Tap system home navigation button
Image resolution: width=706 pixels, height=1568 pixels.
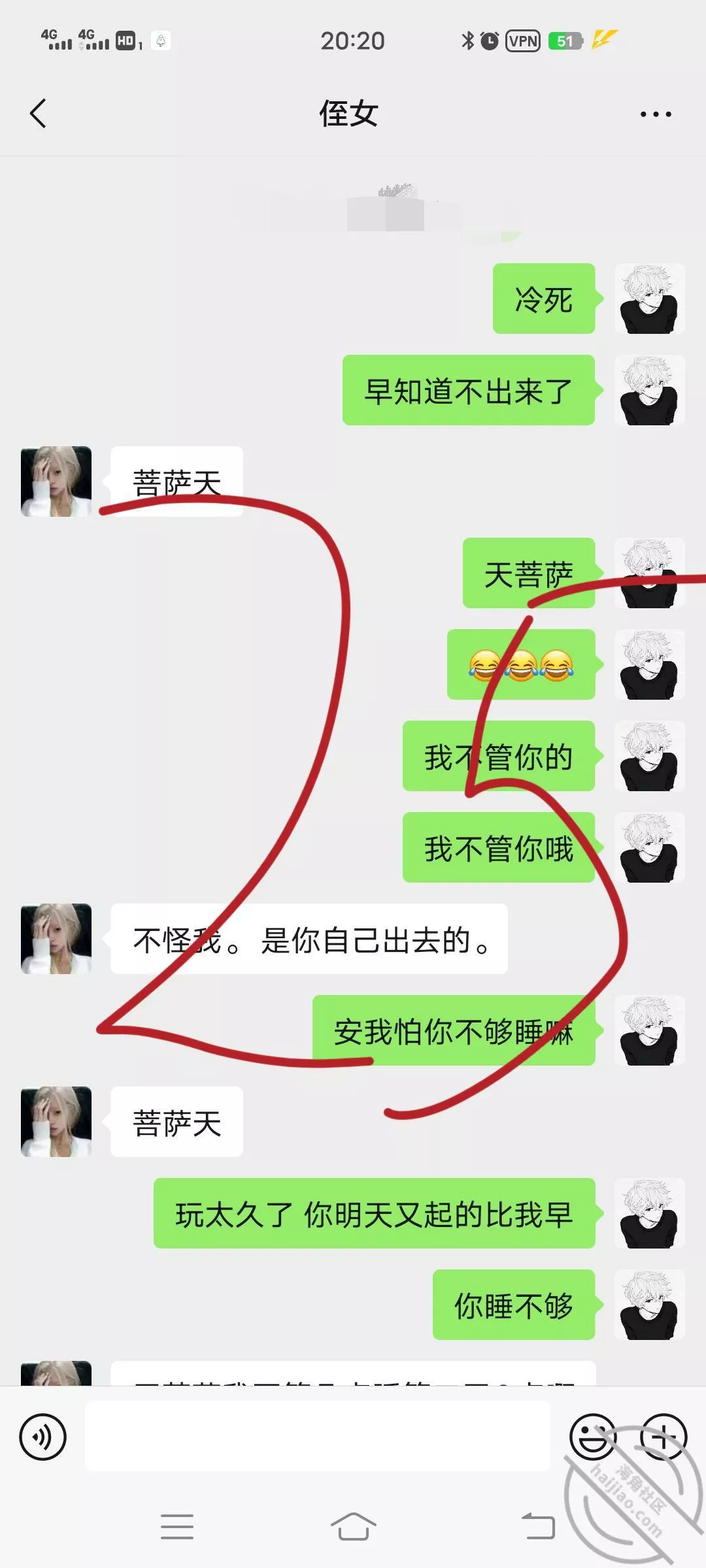pos(353,1527)
